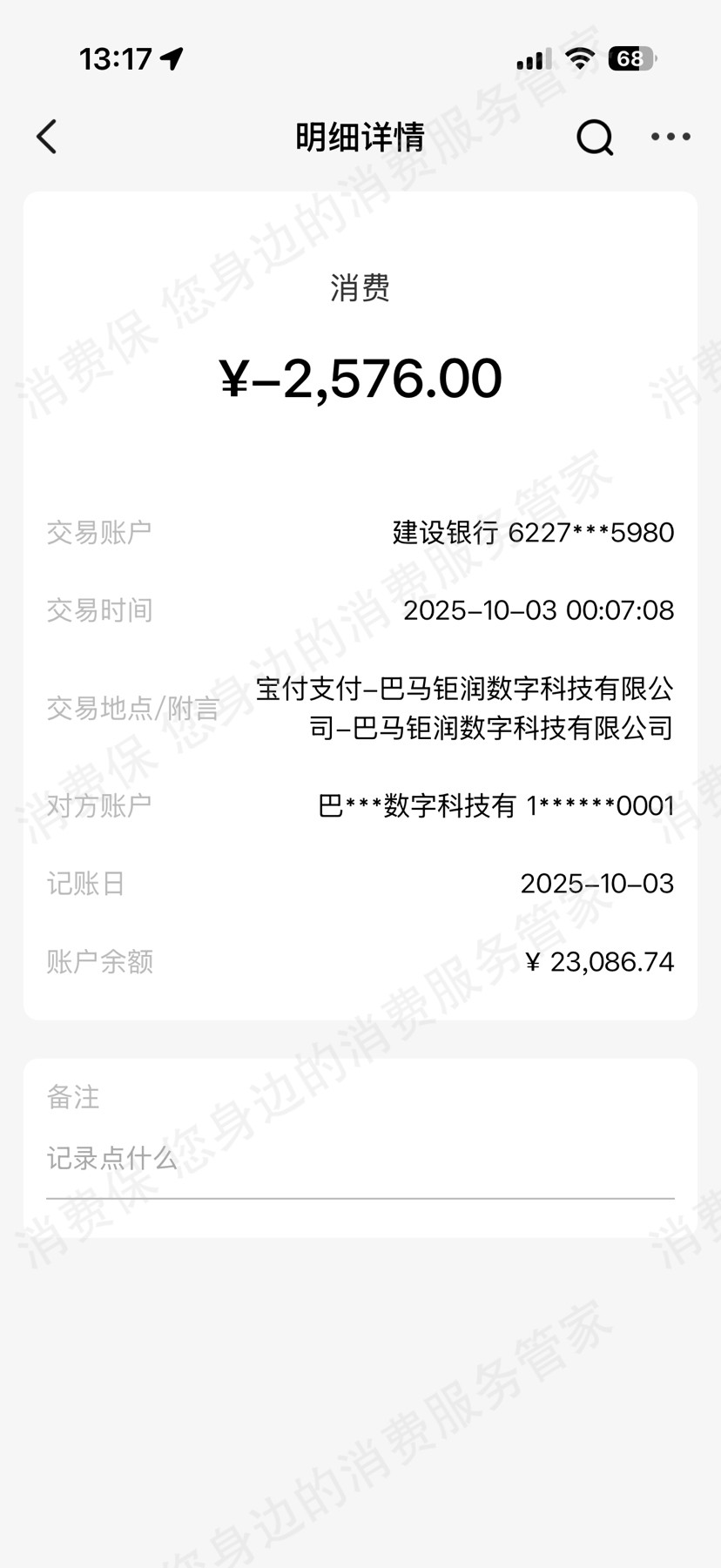721x1568 pixels.
Task: Tap the 消费 transaction type label
Action: click(360, 289)
